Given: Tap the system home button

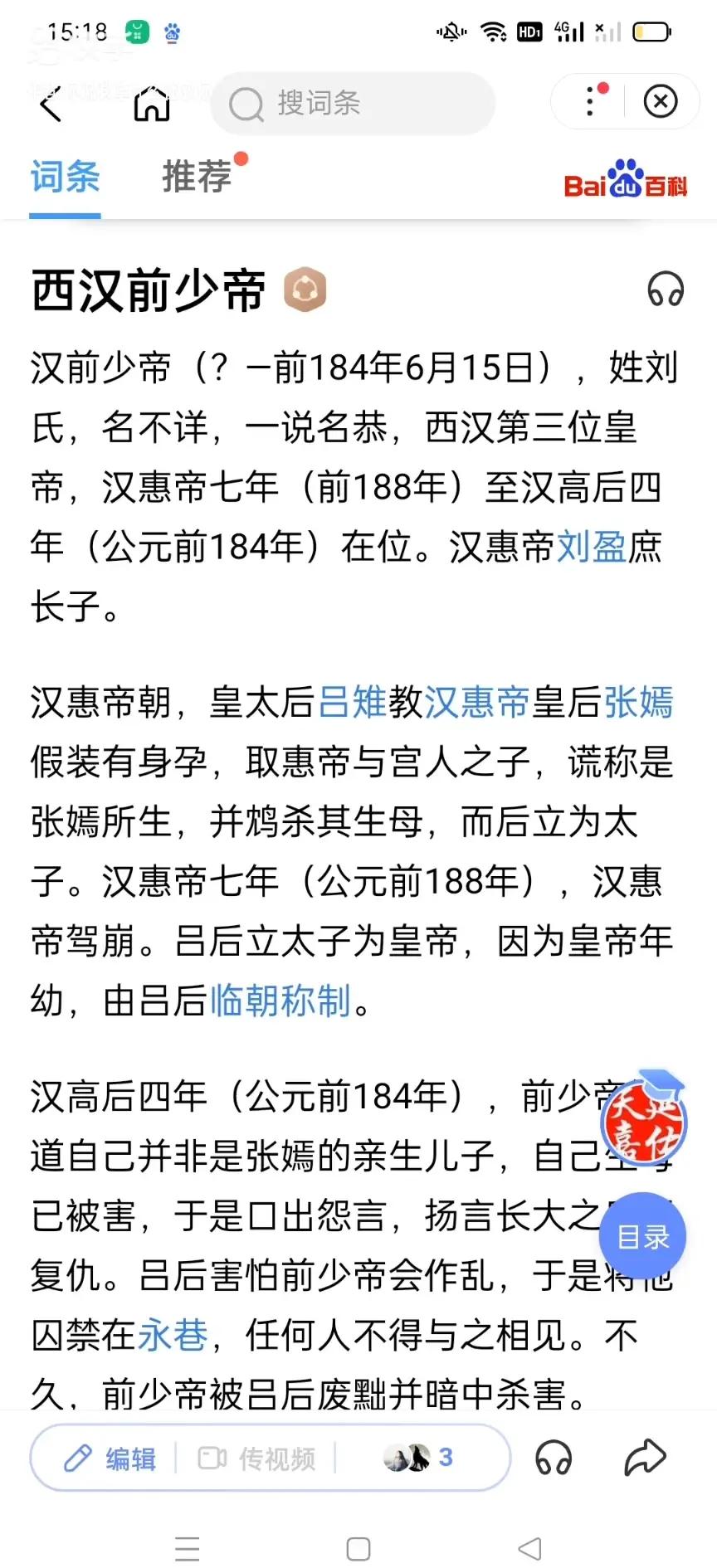Looking at the screenshot, I should pos(358,1549).
